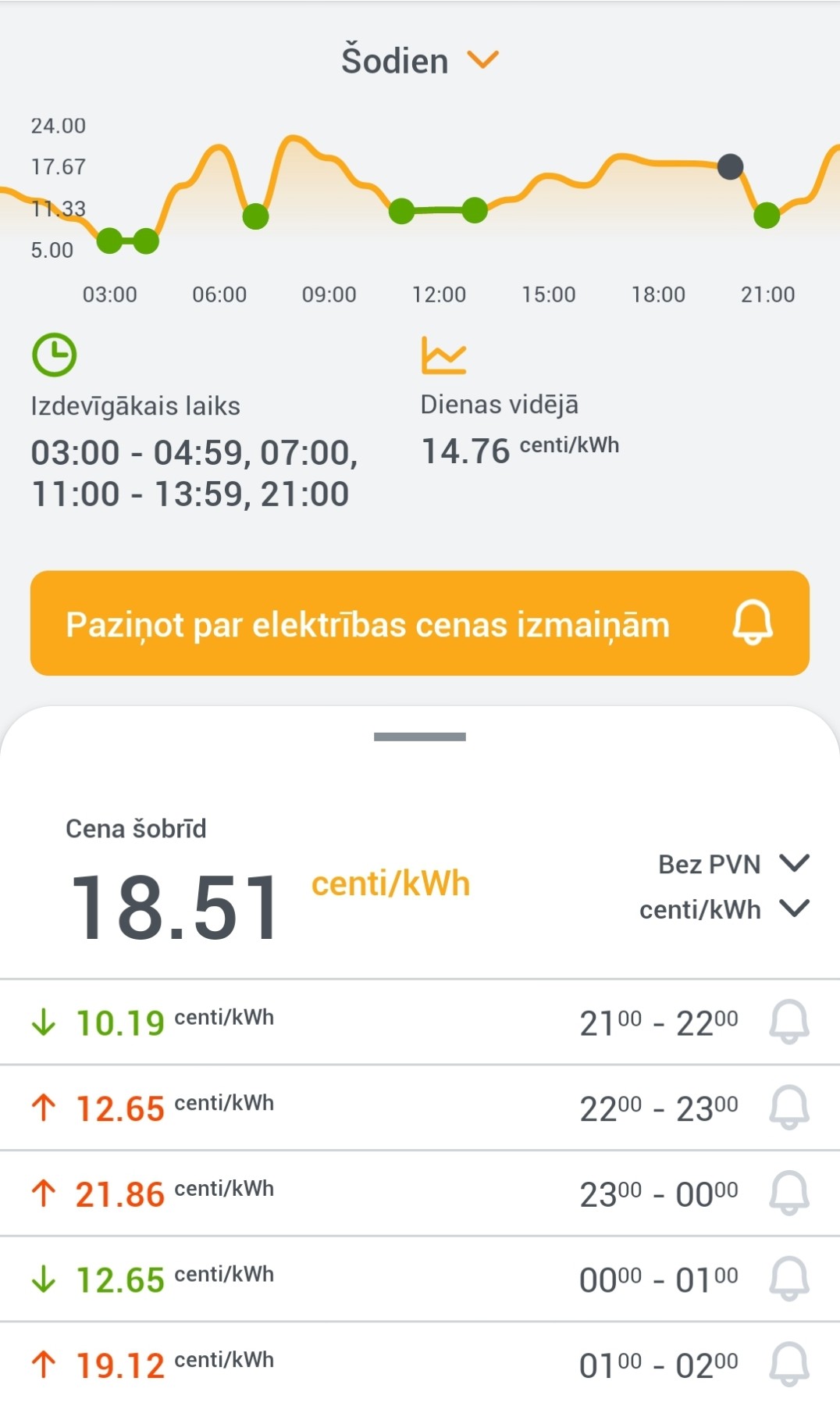
Task: Tap the bottom sheet drag handle
Action: pos(420,737)
